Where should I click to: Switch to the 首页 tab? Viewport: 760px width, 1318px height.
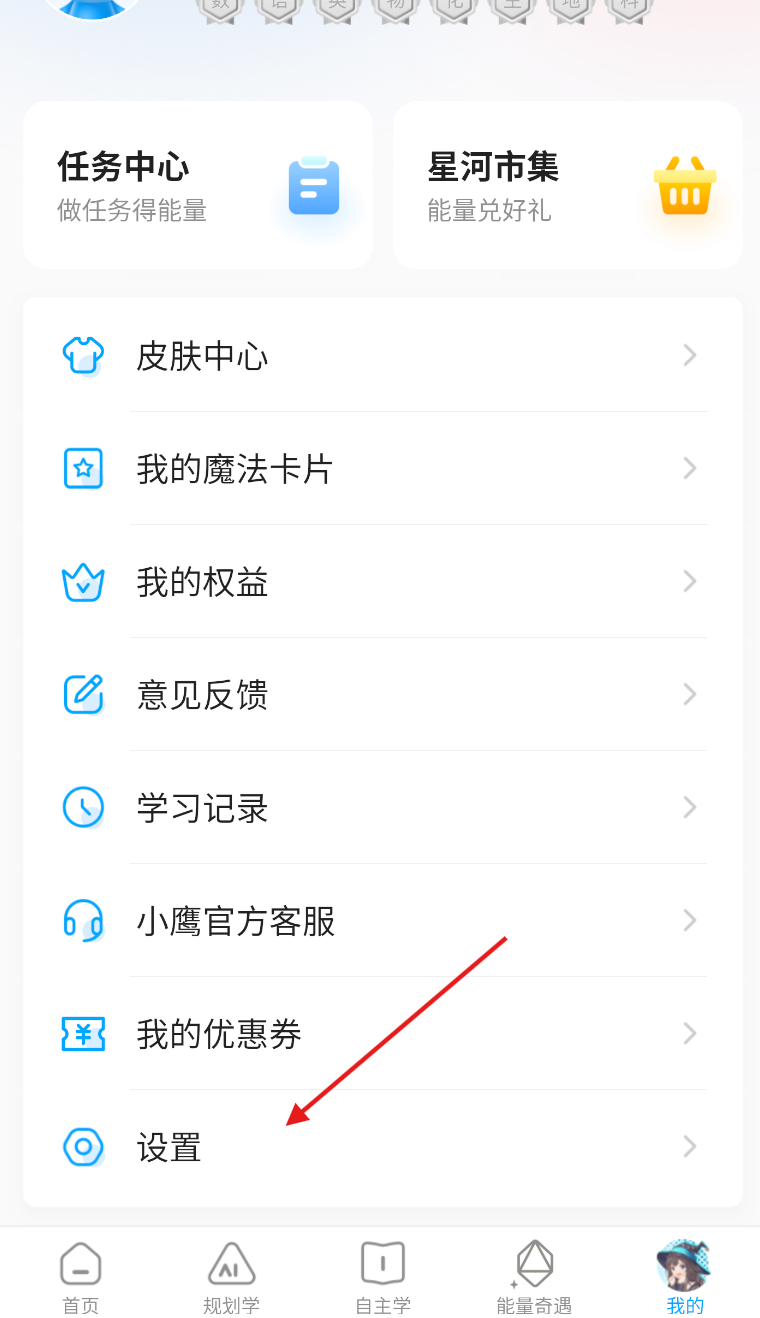(80, 1277)
